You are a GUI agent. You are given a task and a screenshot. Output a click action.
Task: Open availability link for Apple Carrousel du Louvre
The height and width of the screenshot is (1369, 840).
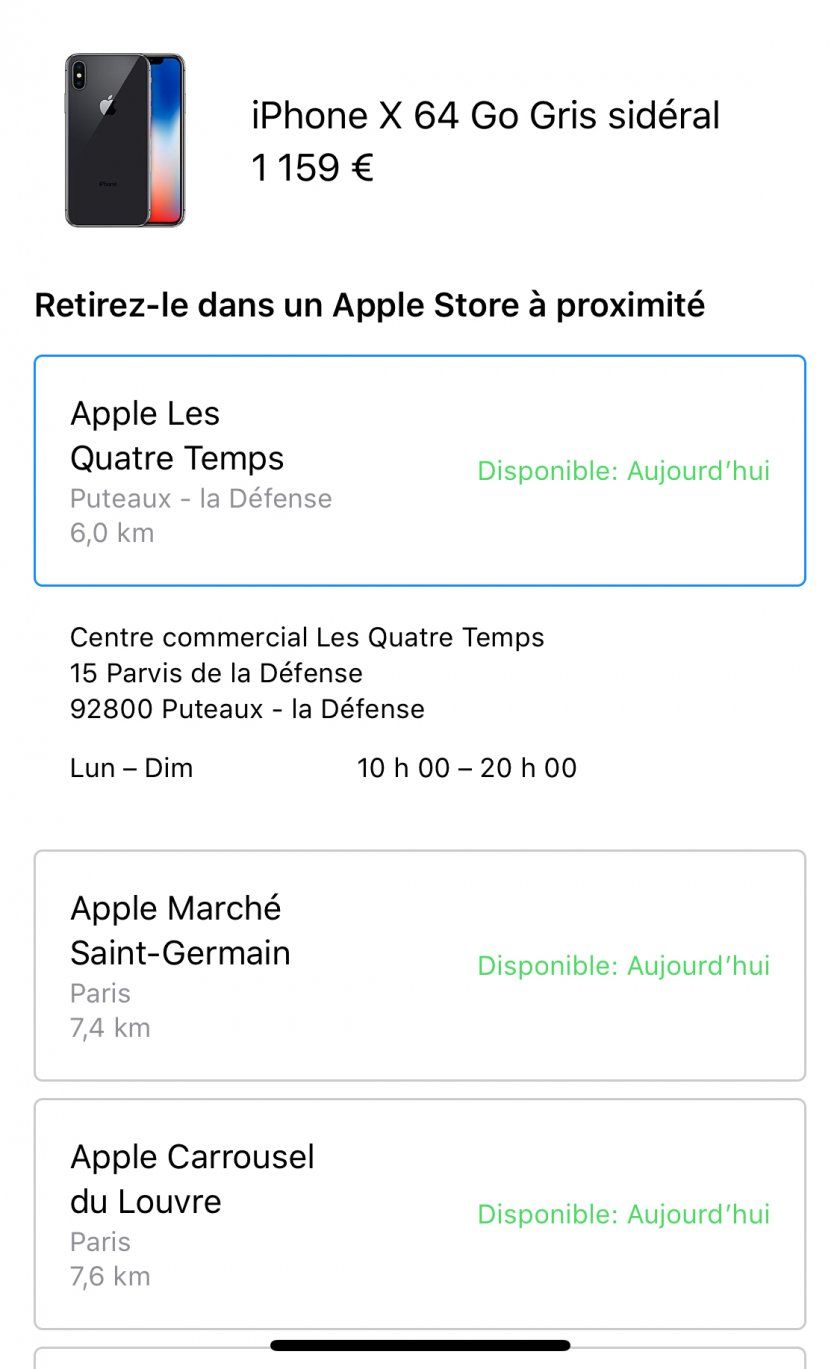pyautogui.click(x=624, y=1215)
